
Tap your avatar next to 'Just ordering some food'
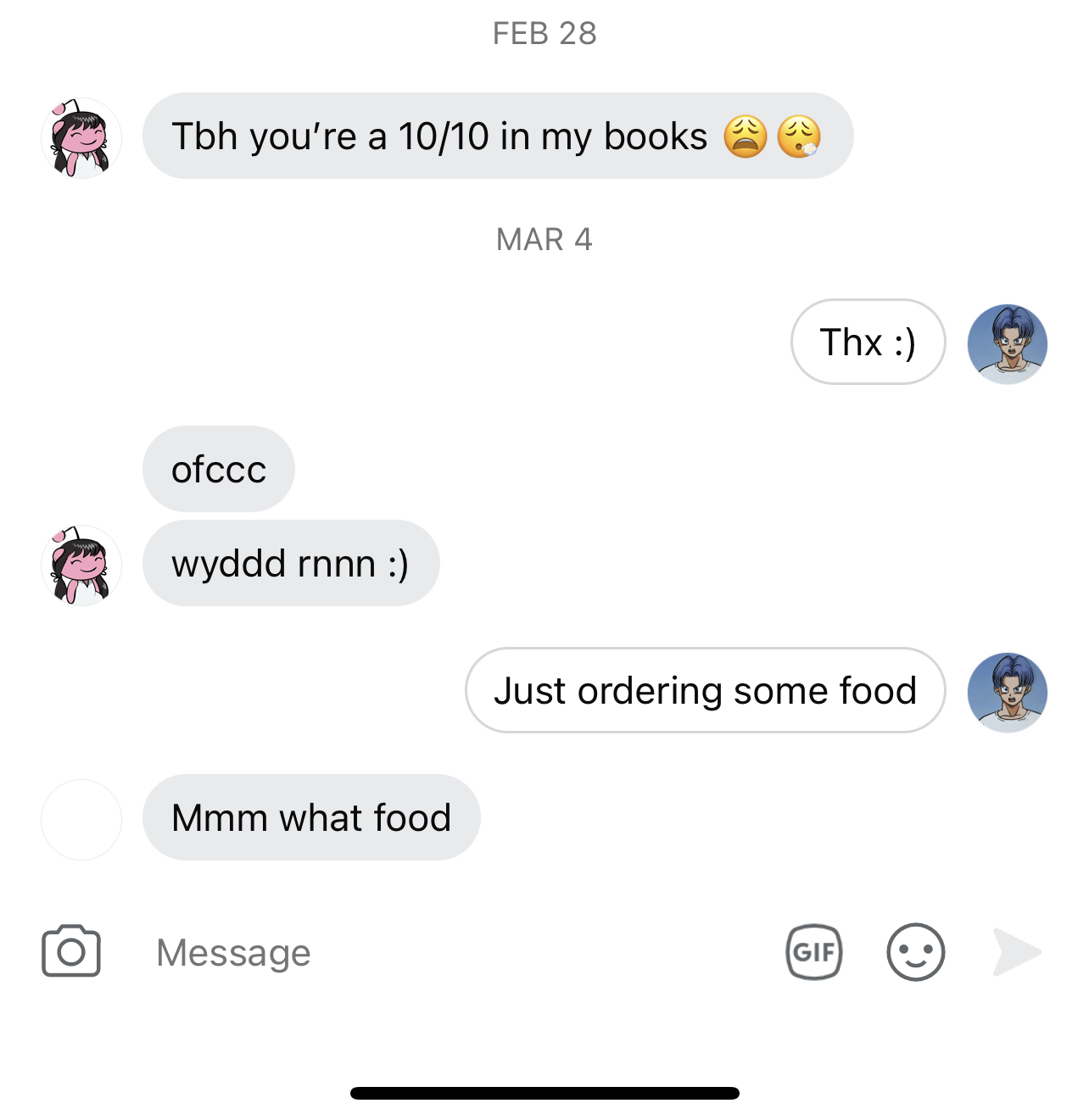pyautogui.click(x=1007, y=693)
